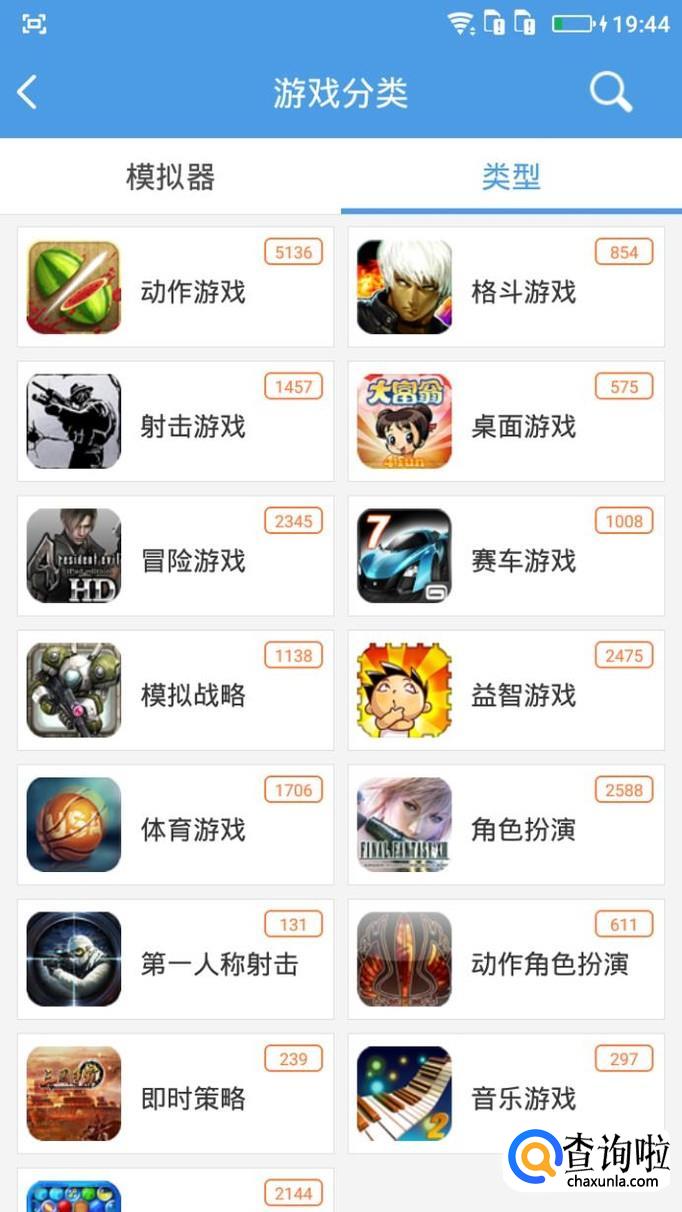Open the search magnifier
Image resolution: width=682 pixels, height=1212 pixels.
pyautogui.click(x=610, y=93)
